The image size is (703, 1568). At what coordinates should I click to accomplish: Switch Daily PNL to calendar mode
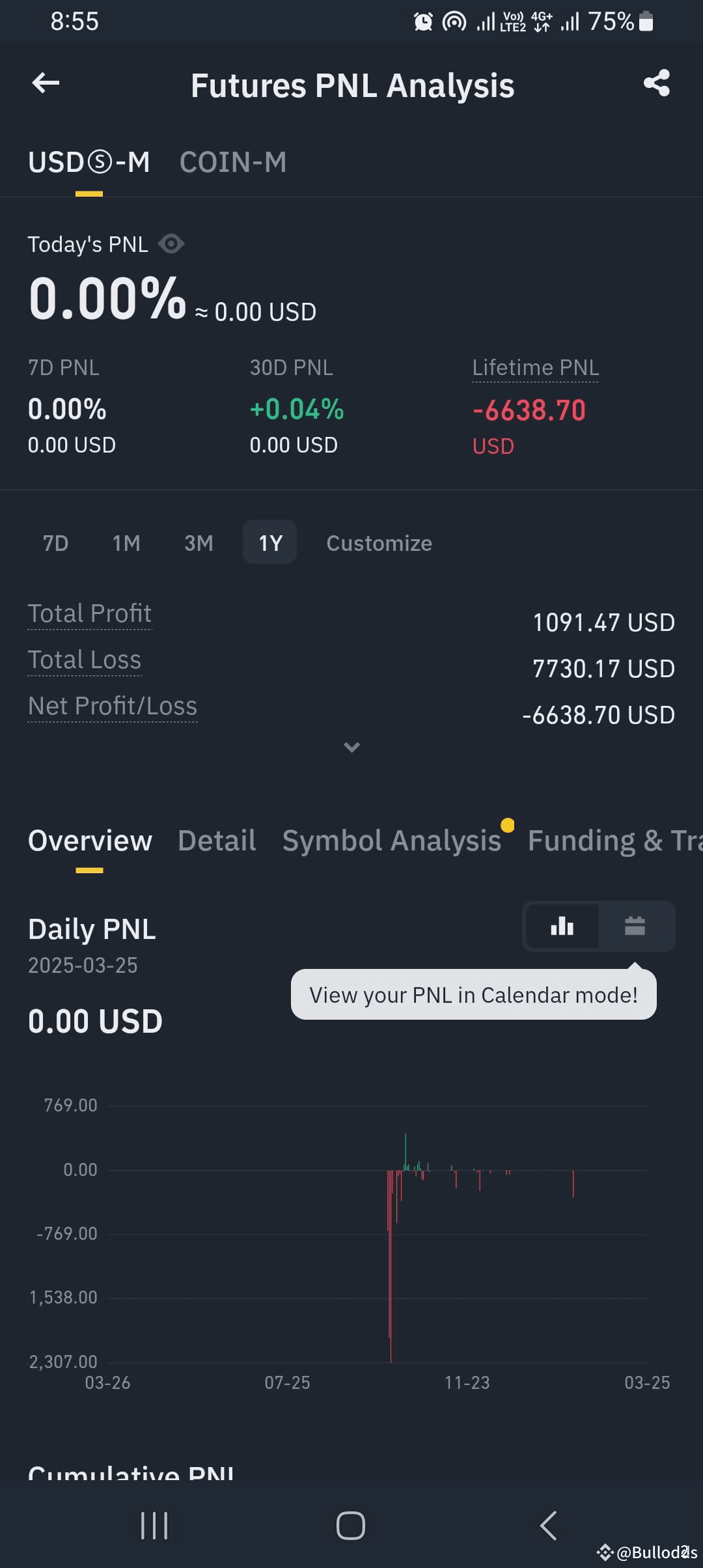pos(635,926)
